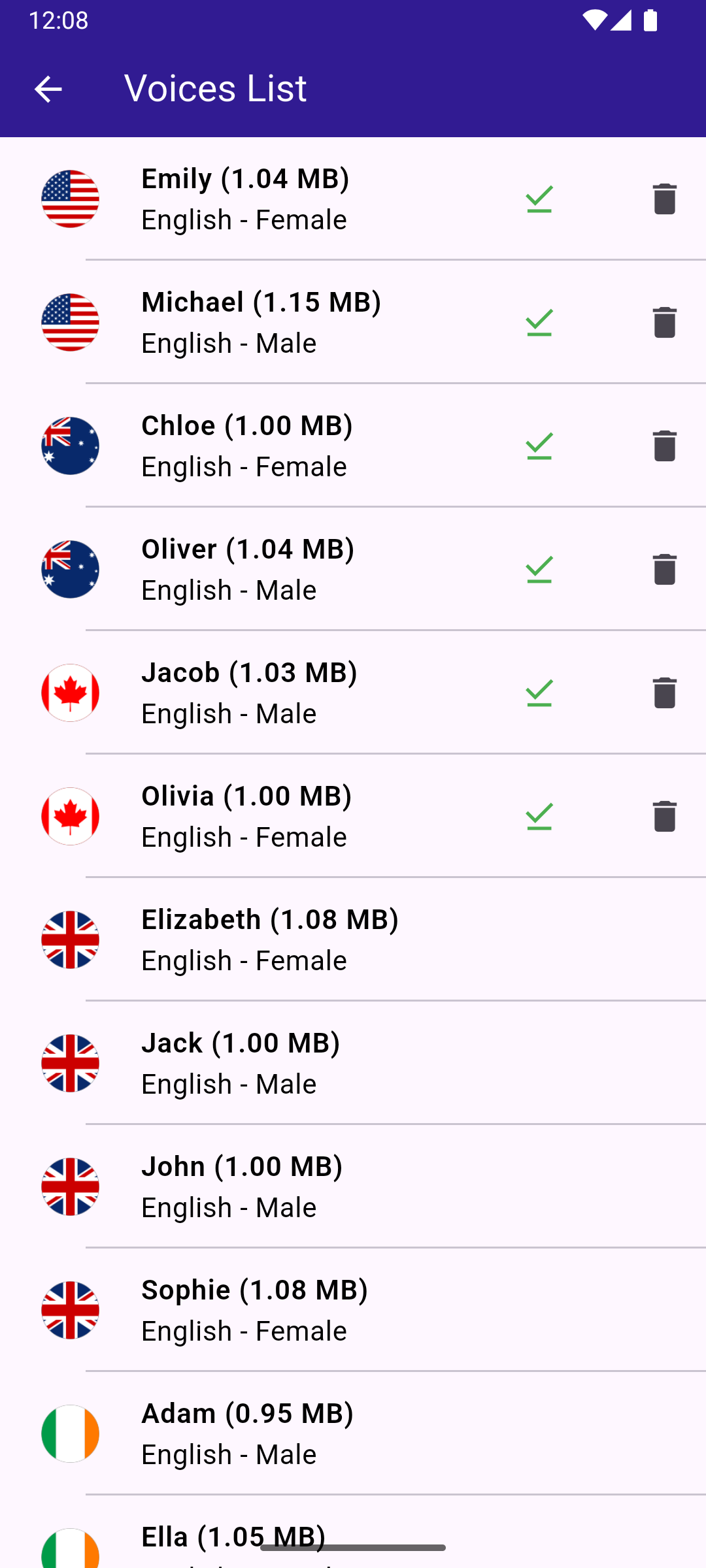Screen dimensions: 706x1568
Task: Choose the John voice
Action: [353, 1186]
